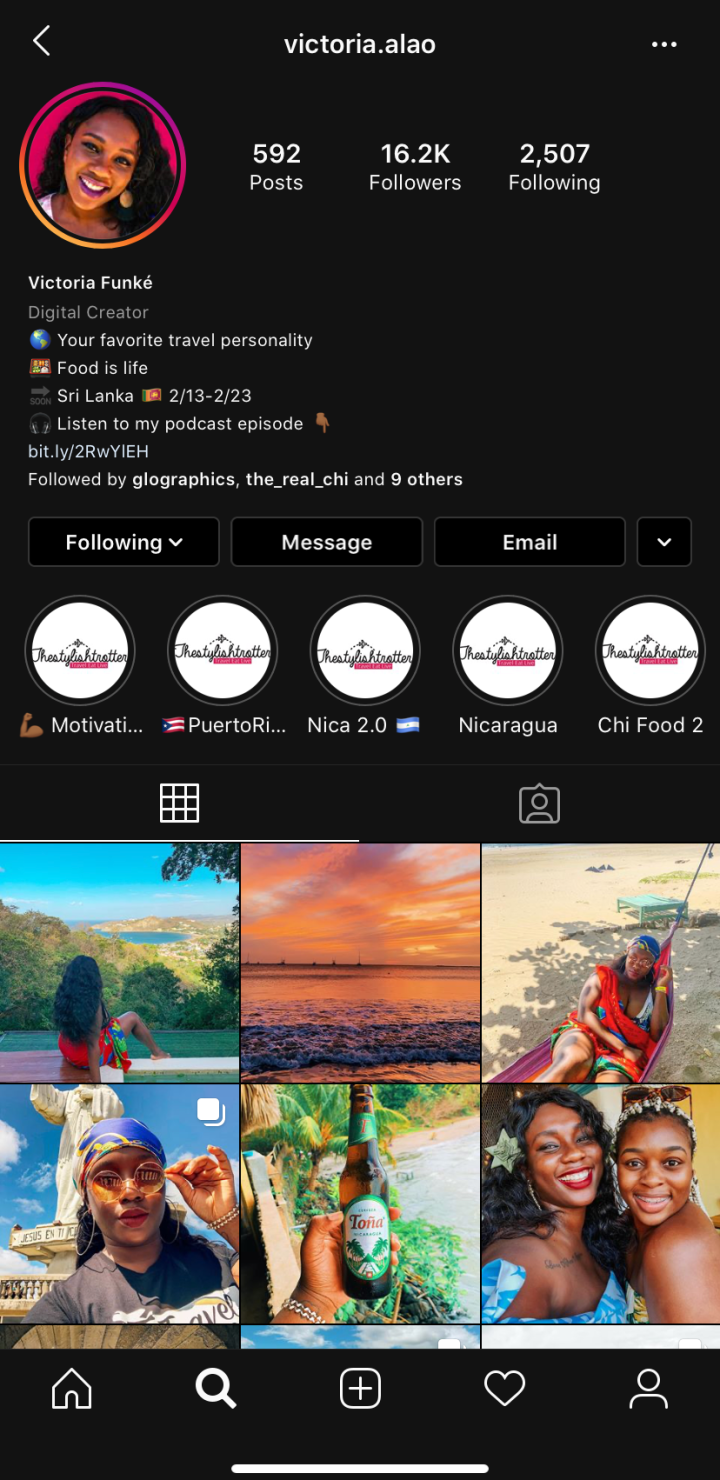Go back using the top-left arrow
This screenshot has width=720, height=1480.
(41, 42)
